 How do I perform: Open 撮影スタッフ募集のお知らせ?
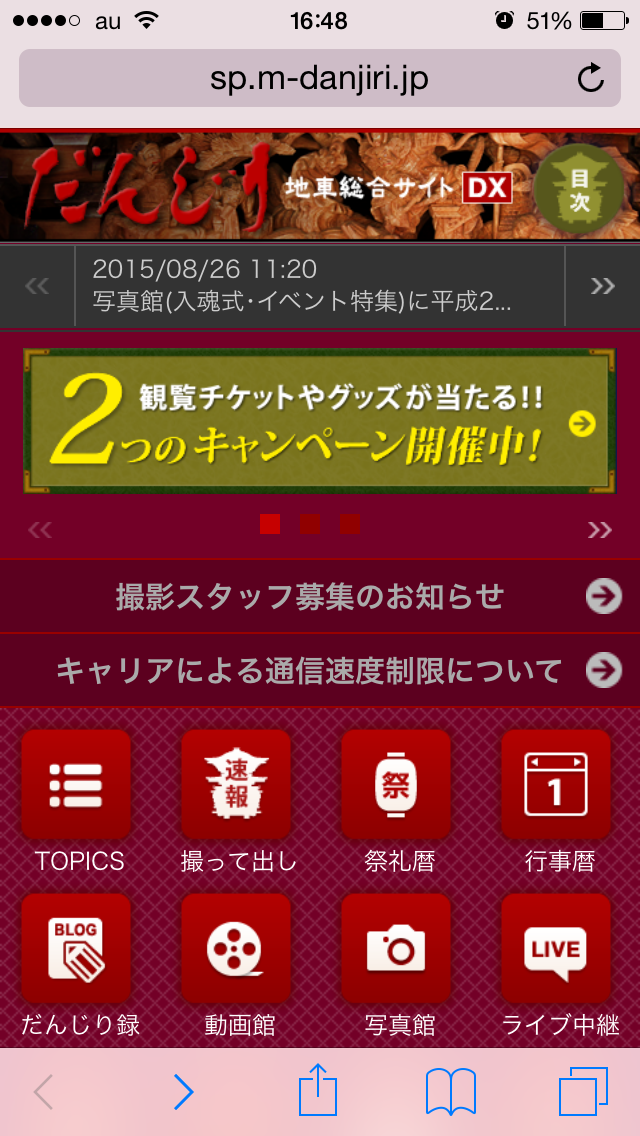pyautogui.click(x=320, y=596)
